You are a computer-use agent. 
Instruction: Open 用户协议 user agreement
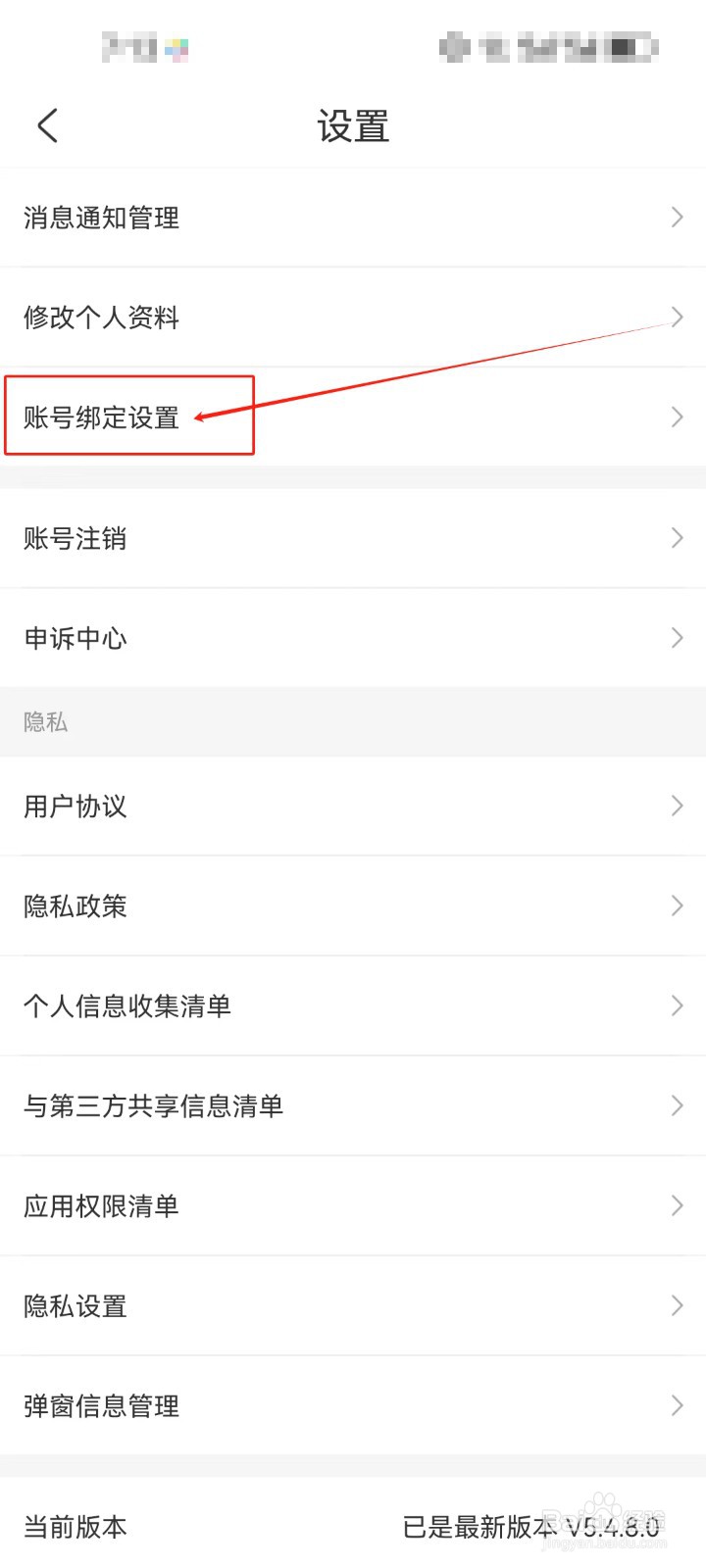pos(75,806)
